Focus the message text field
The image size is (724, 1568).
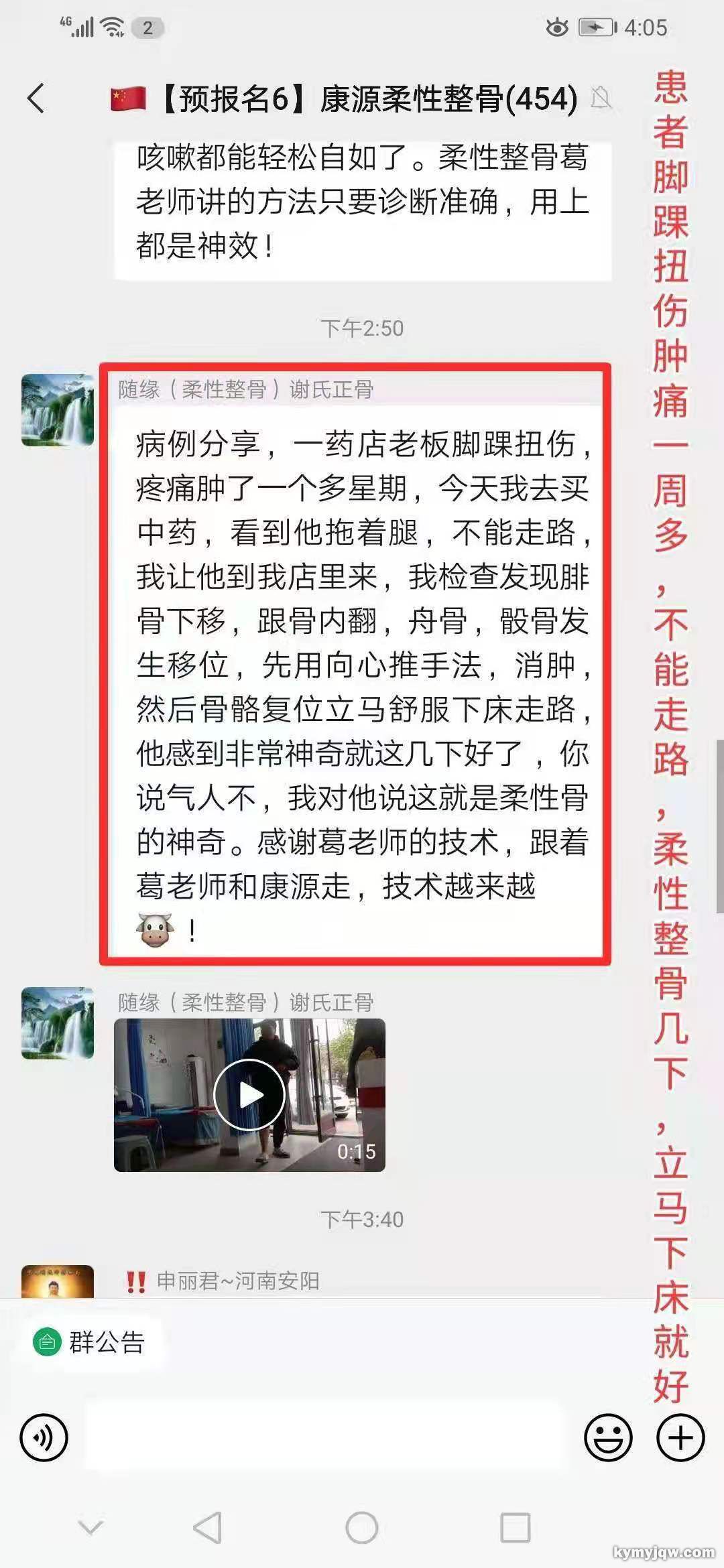(325, 1437)
